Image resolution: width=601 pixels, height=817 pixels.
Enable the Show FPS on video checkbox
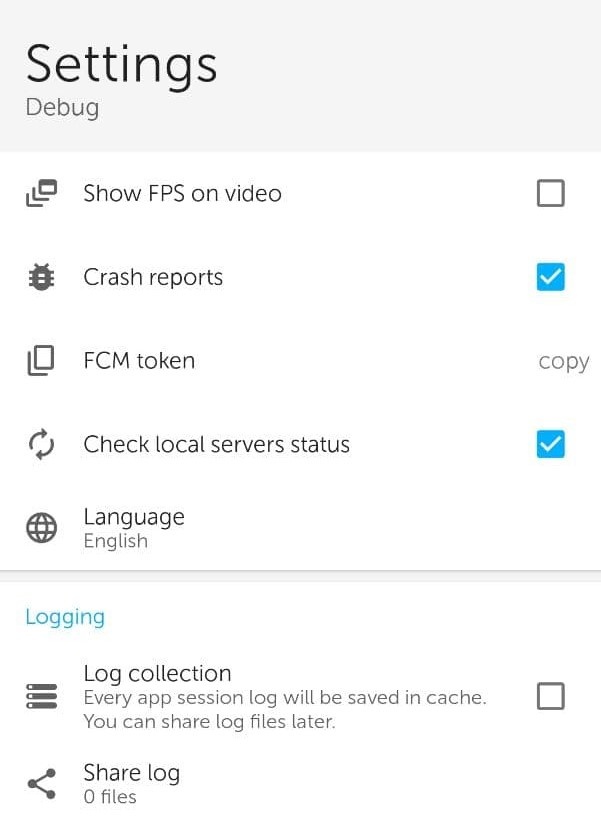coord(550,193)
